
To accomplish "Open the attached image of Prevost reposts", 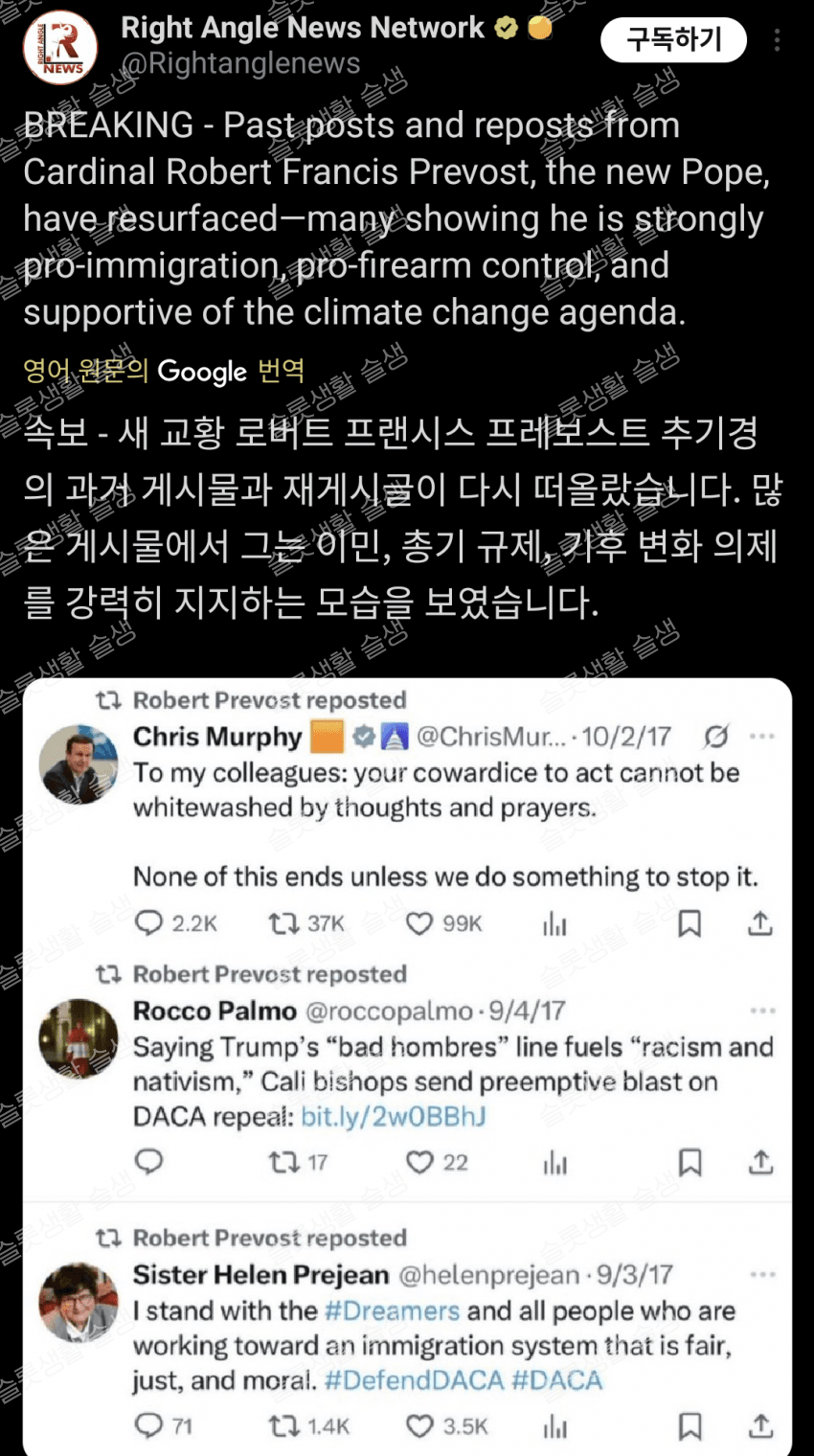I will 407,1063.
